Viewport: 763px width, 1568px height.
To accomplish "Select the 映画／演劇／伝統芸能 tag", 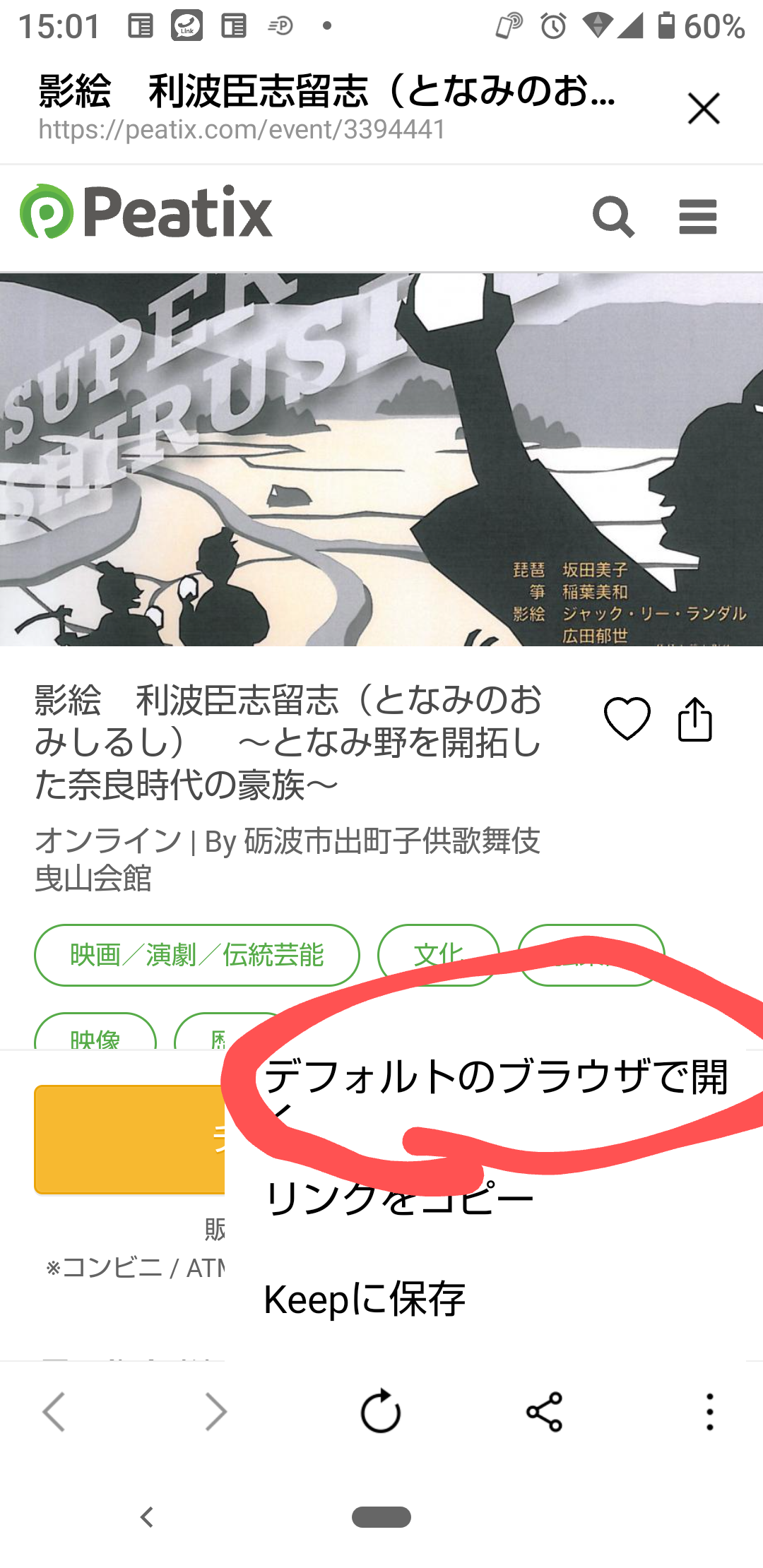I will coord(197,955).
